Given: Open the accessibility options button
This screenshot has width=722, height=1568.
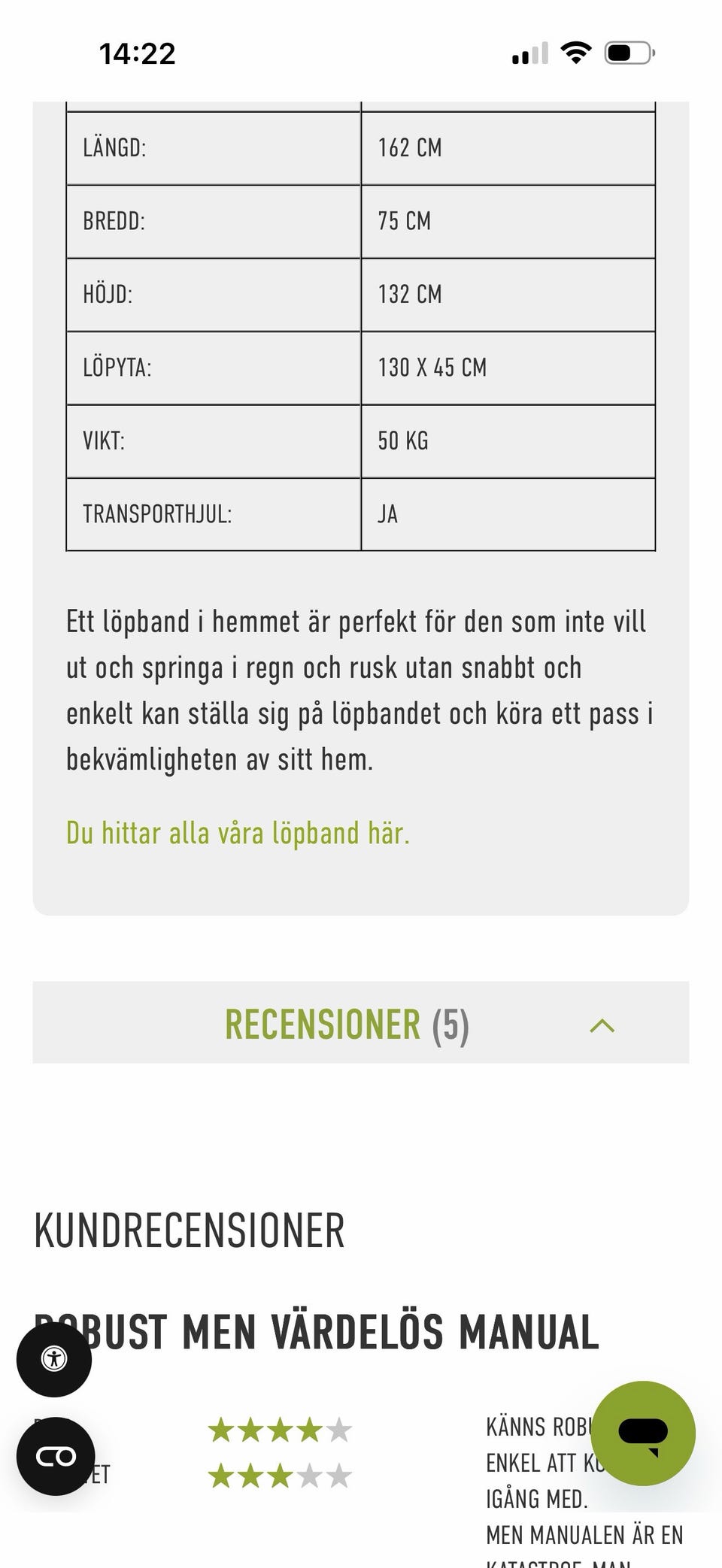Looking at the screenshot, I should (x=54, y=1358).
